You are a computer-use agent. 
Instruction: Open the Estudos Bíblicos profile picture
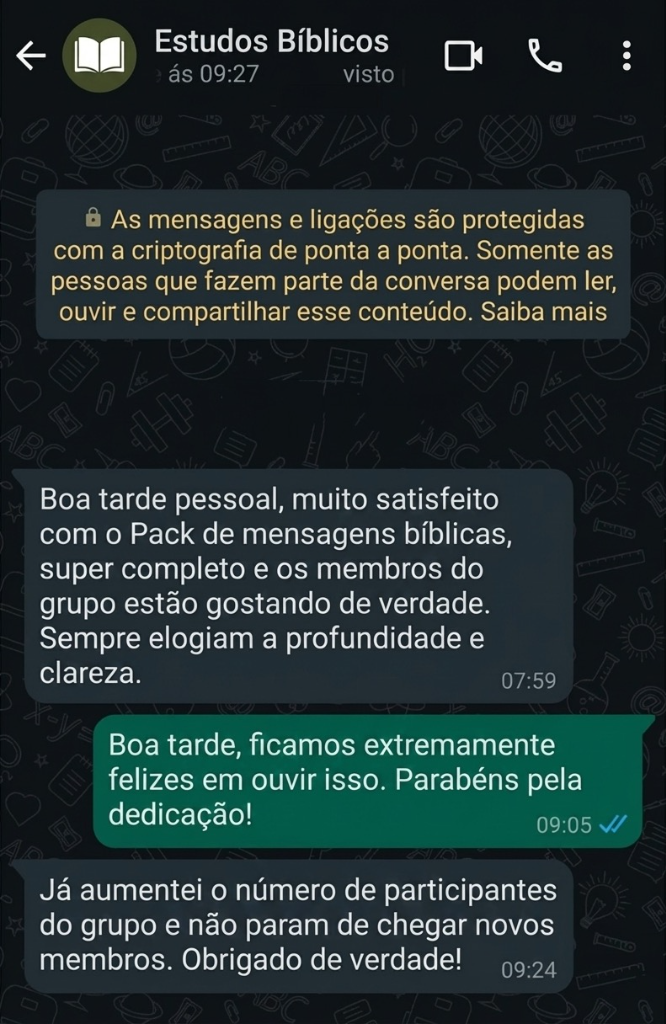point(99,56)
